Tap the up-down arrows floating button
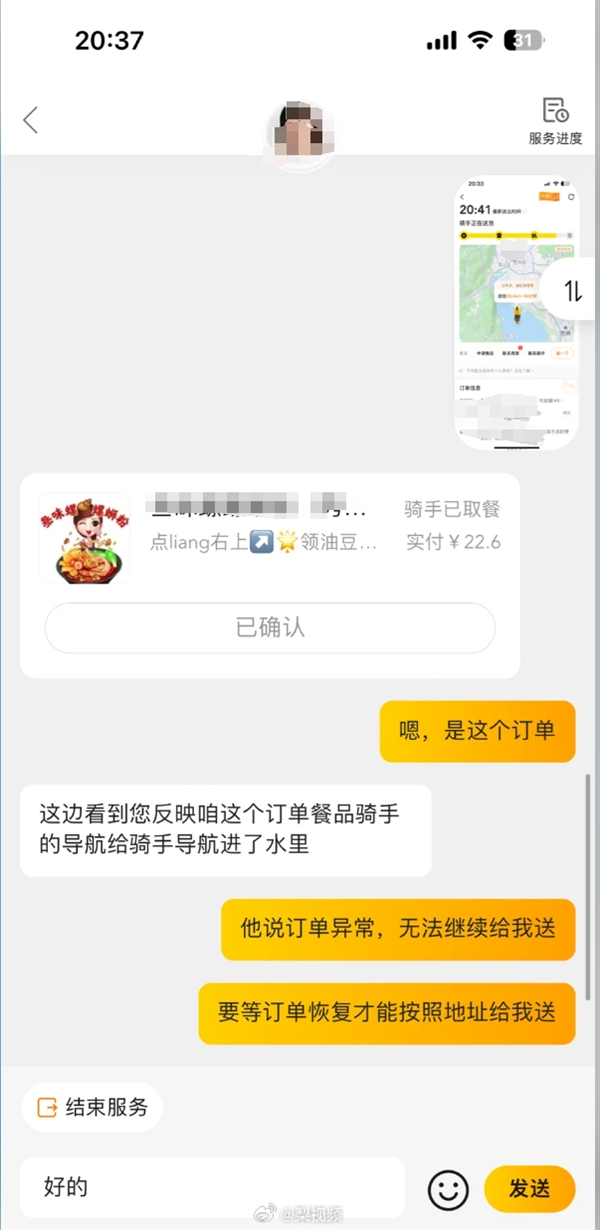The image size is (600, 1230). pyautogui.click(x=573, y=291)
